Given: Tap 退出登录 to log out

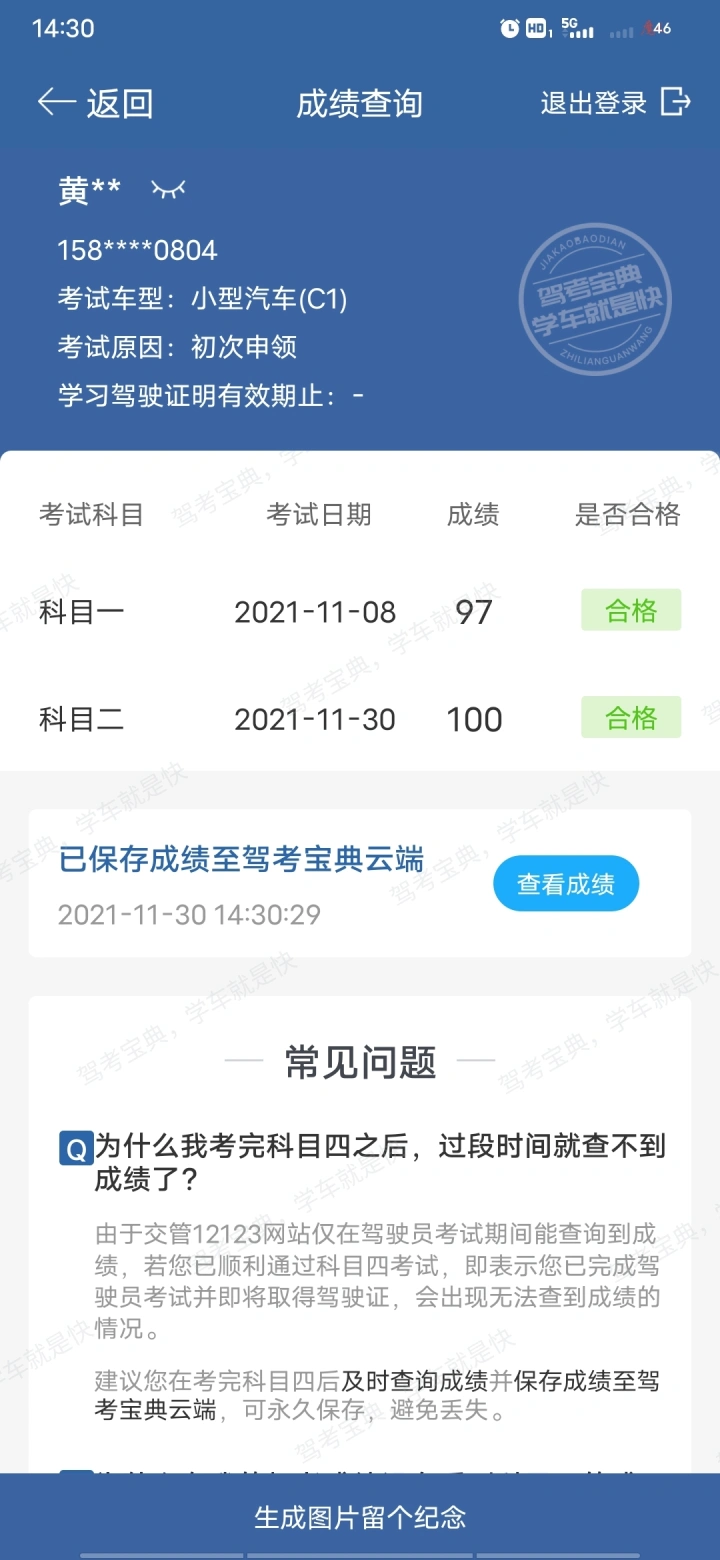Looking at the screenshot, I should point(616,102).
